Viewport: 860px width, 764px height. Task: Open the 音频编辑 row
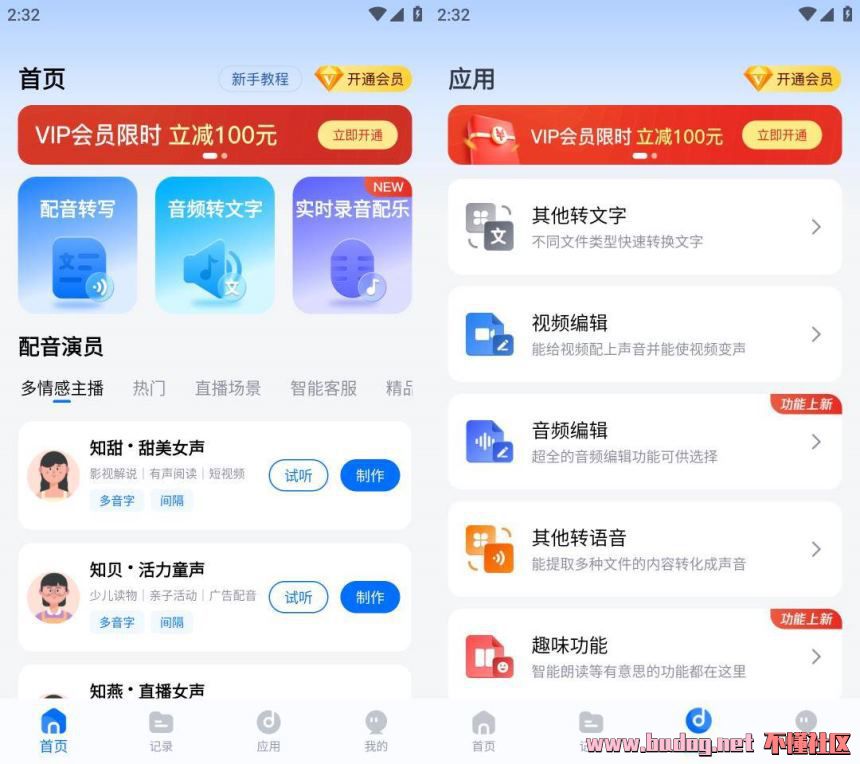(644, 442)
